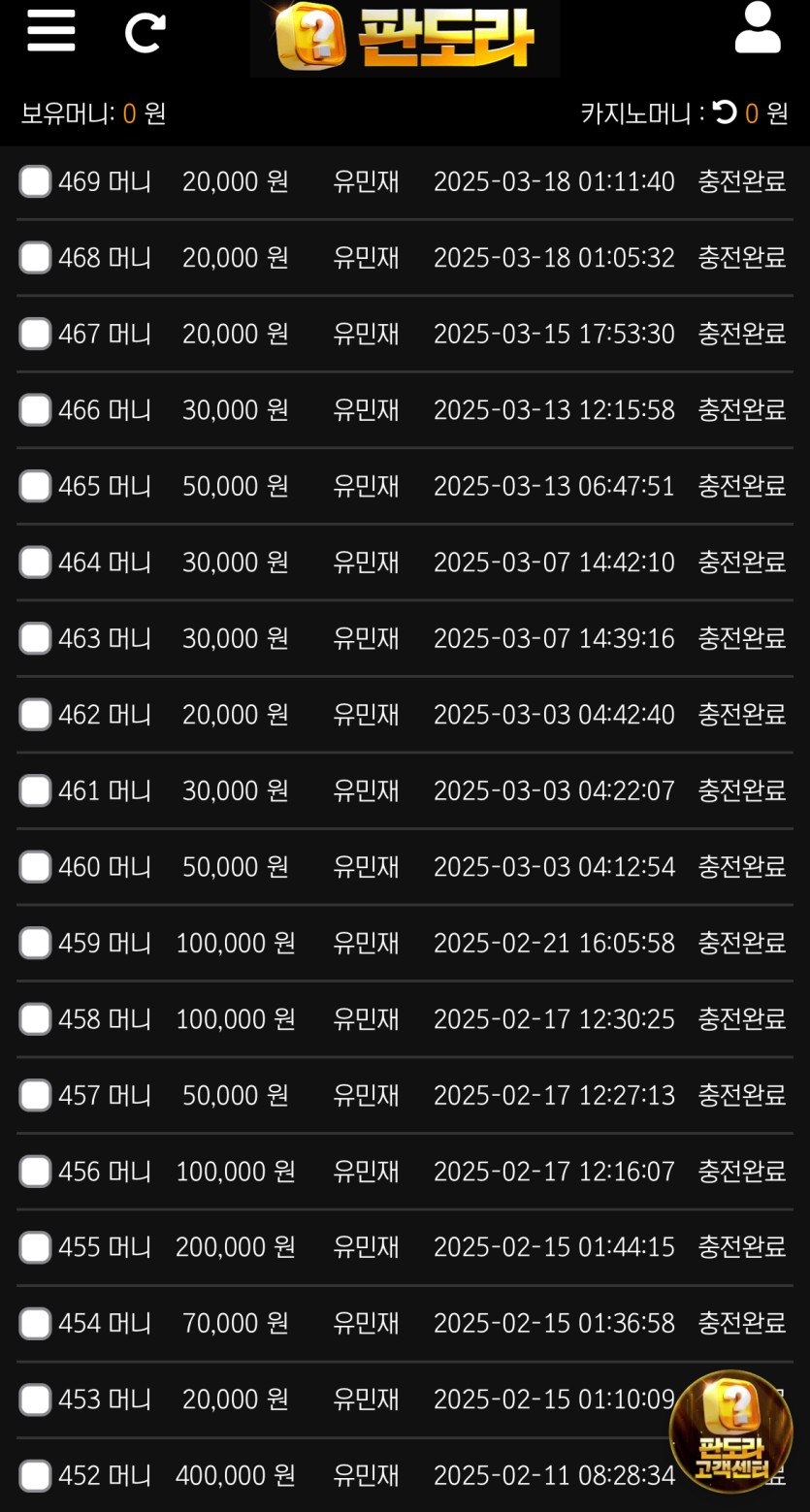The height and width of the screenshot is (1512, 810).
Task: Tick the checkbox for entry 457
Action: [35, 1095]
